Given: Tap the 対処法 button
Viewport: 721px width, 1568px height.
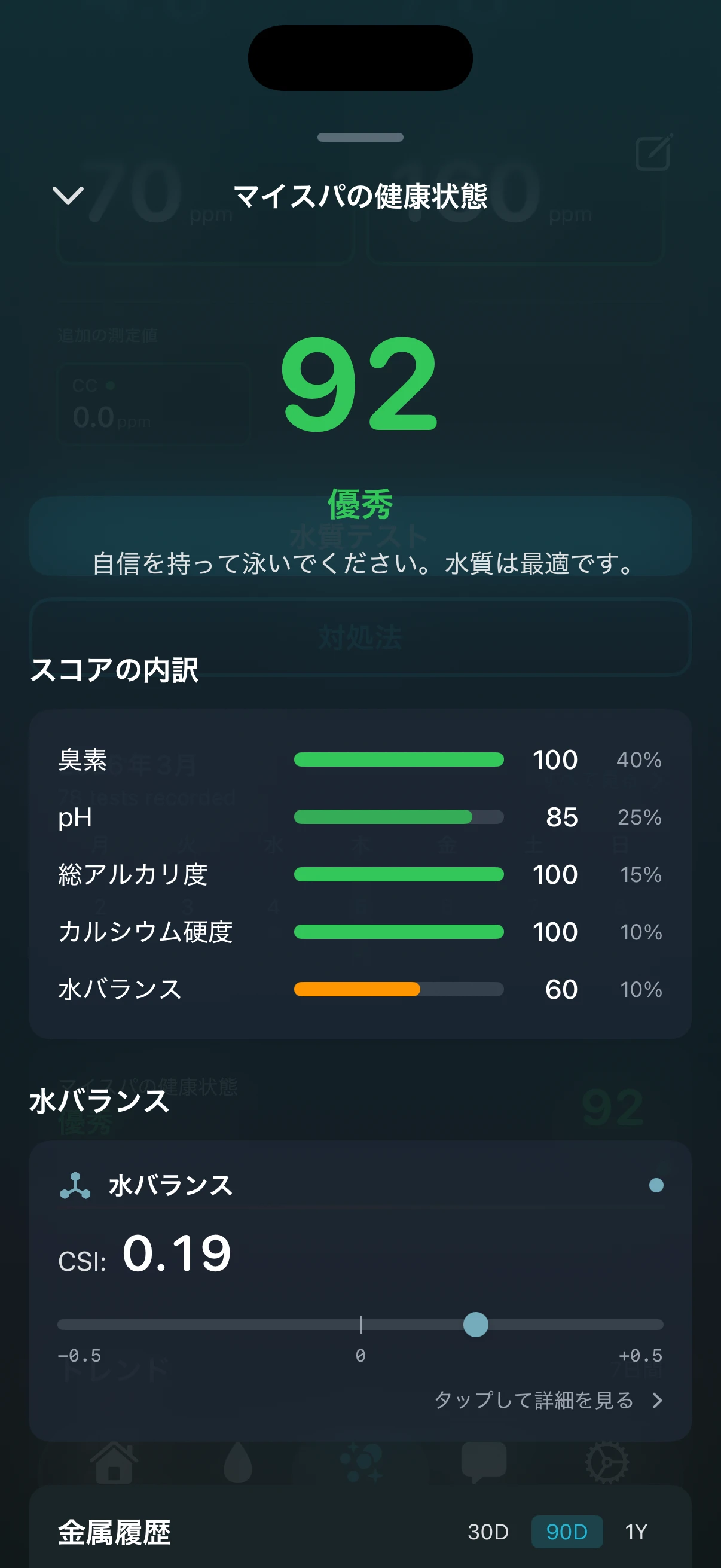Looking at the screenshot, I should [x=360, y=638].
